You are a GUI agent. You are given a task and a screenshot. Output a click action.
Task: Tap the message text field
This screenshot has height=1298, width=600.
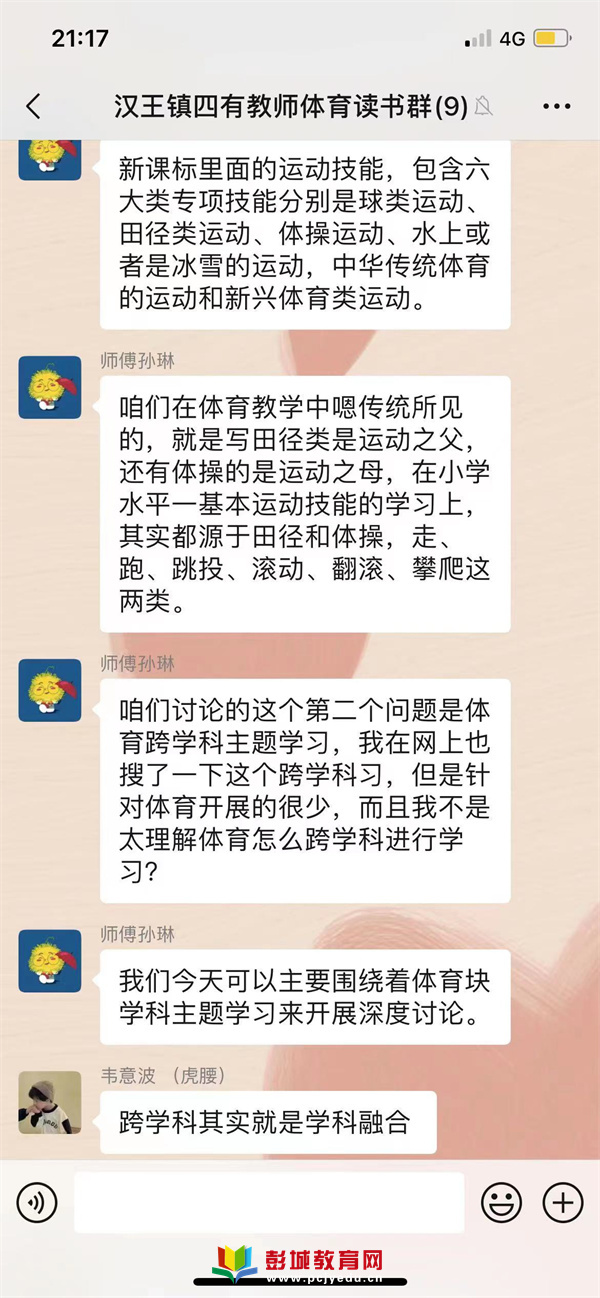(x=268, y=1202)
